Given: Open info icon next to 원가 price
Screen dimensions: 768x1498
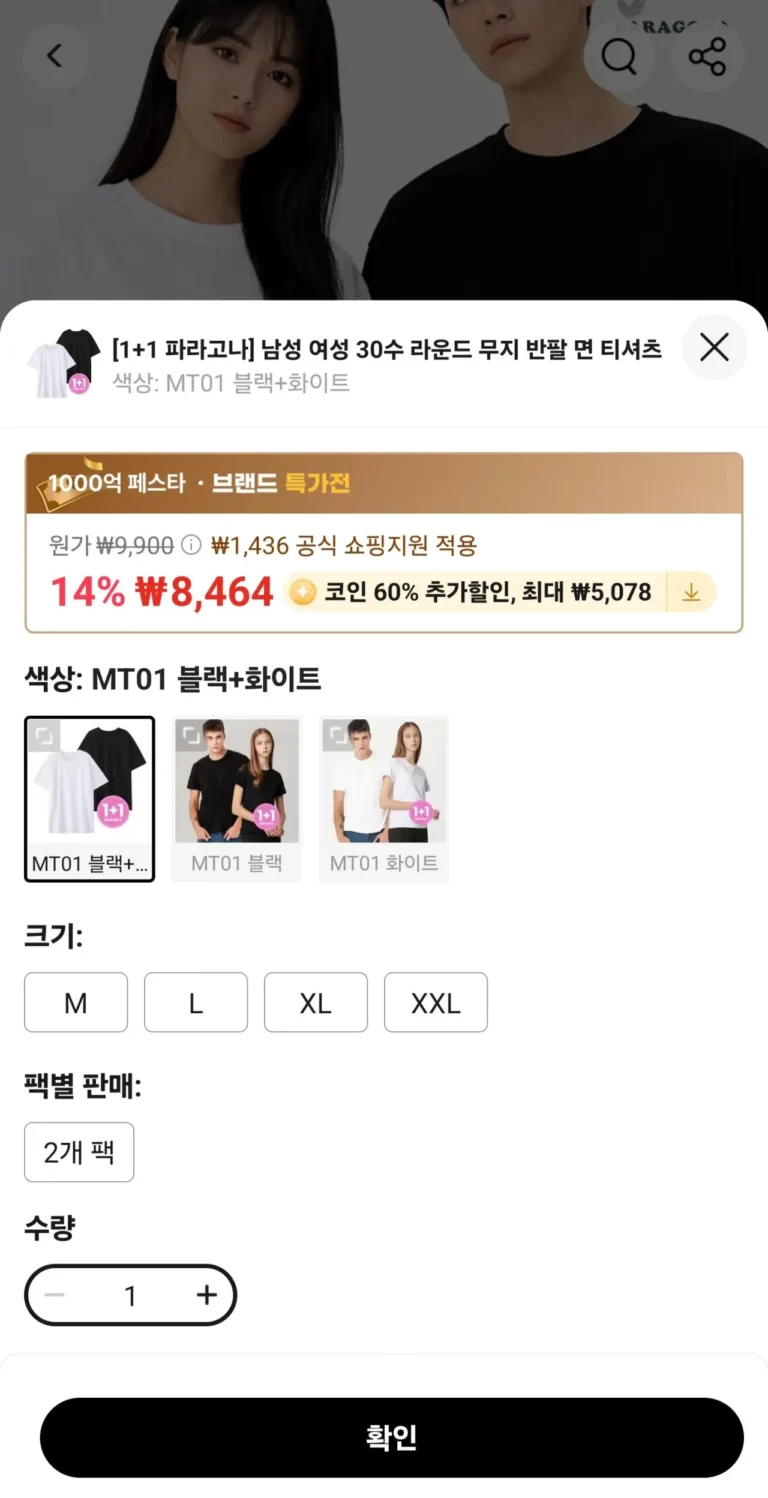Looking at the screenshot, I should (192, 545).
